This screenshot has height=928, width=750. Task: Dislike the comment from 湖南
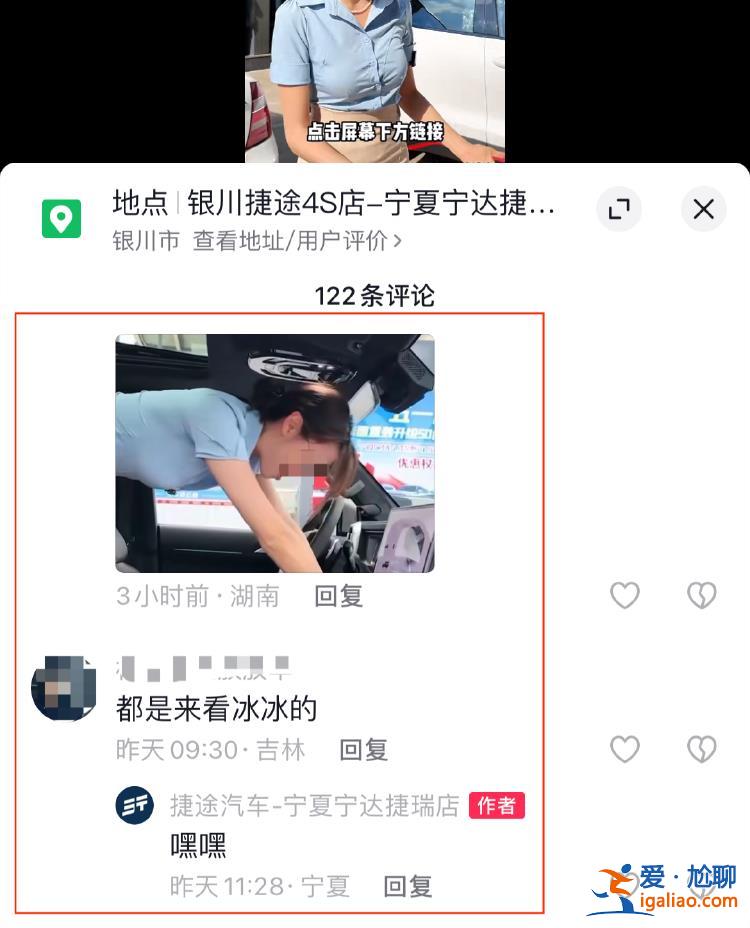(x=701, y=596)
